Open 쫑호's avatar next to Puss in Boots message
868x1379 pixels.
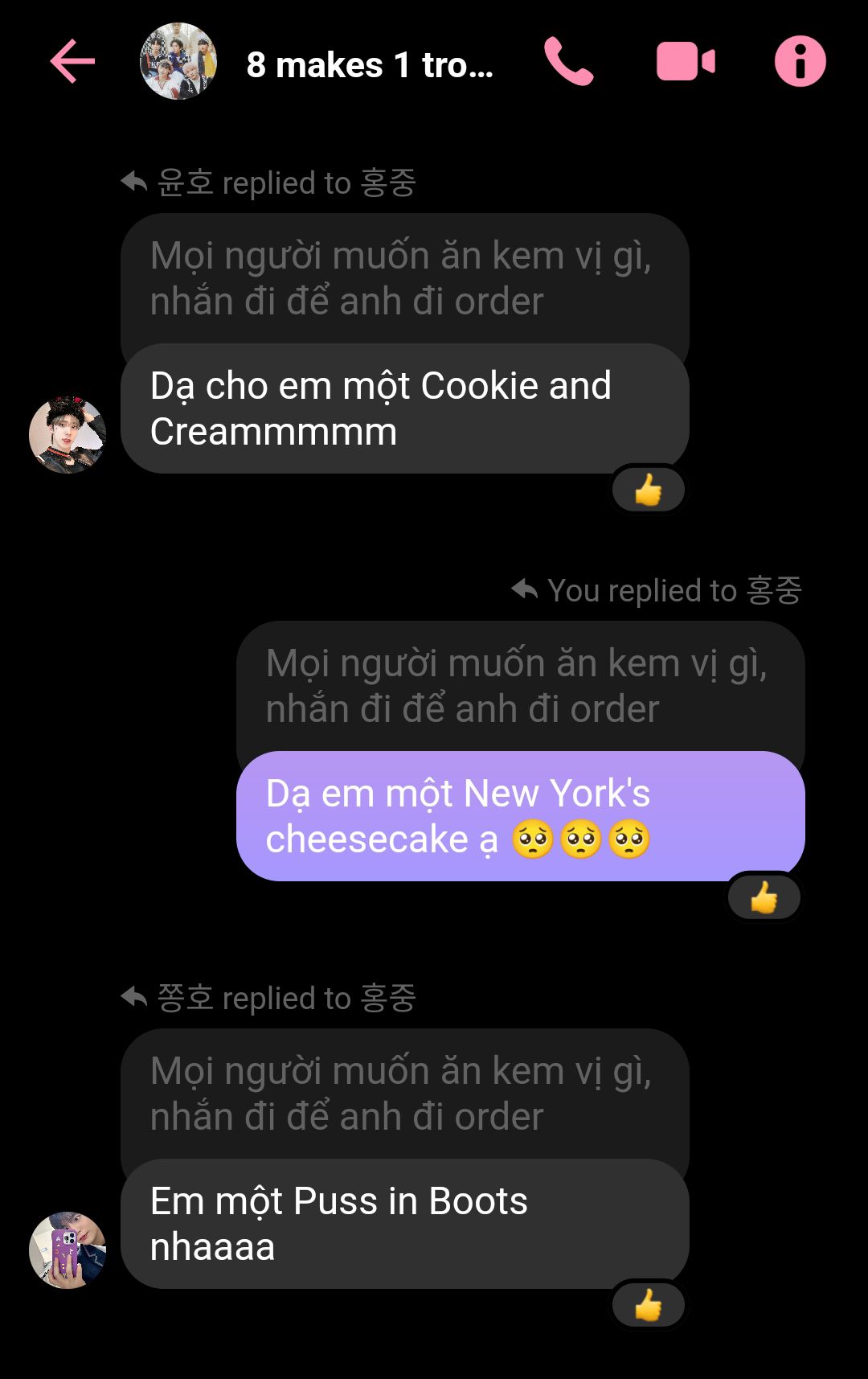click(x=68, y=1250)
